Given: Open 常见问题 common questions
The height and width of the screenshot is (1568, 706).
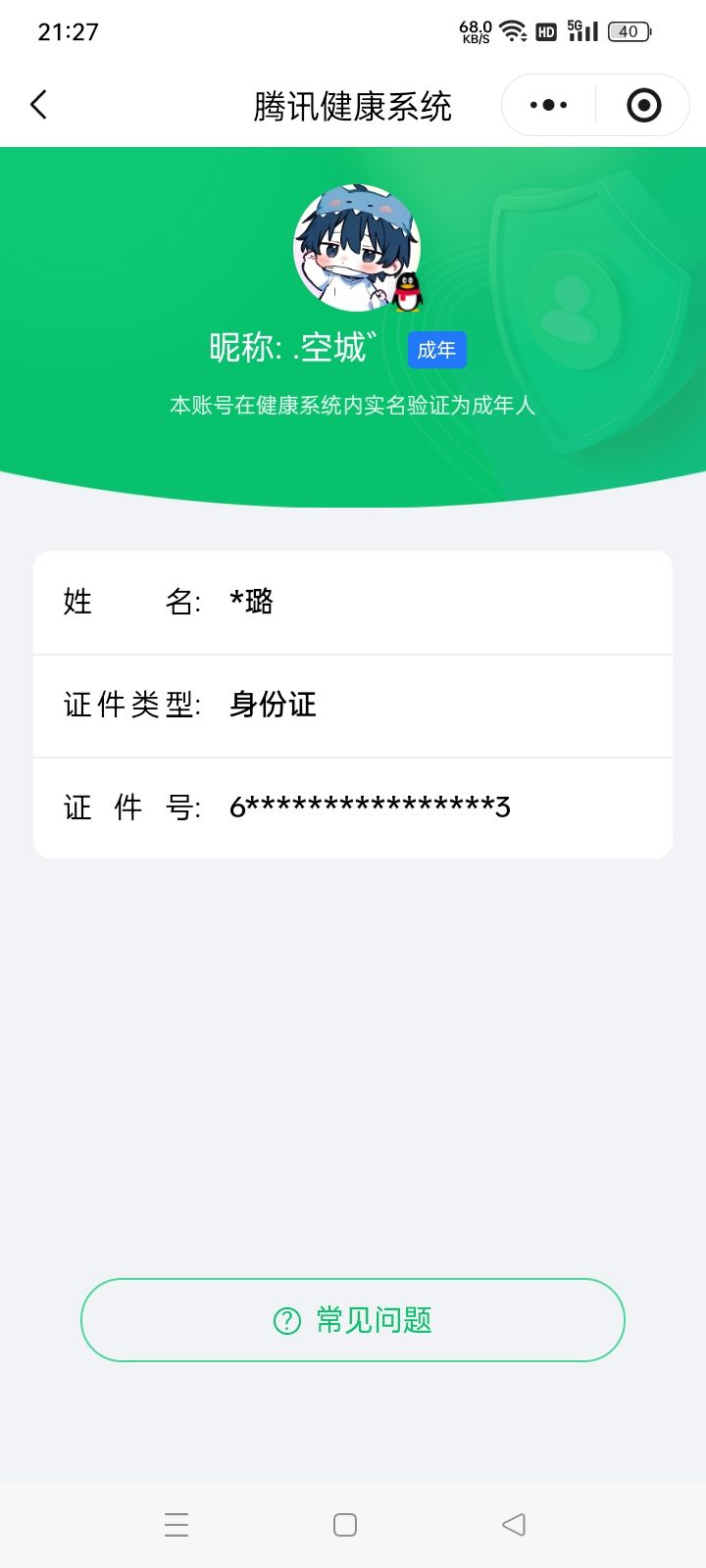Looking at the screenshot, I should point(353,1320).
